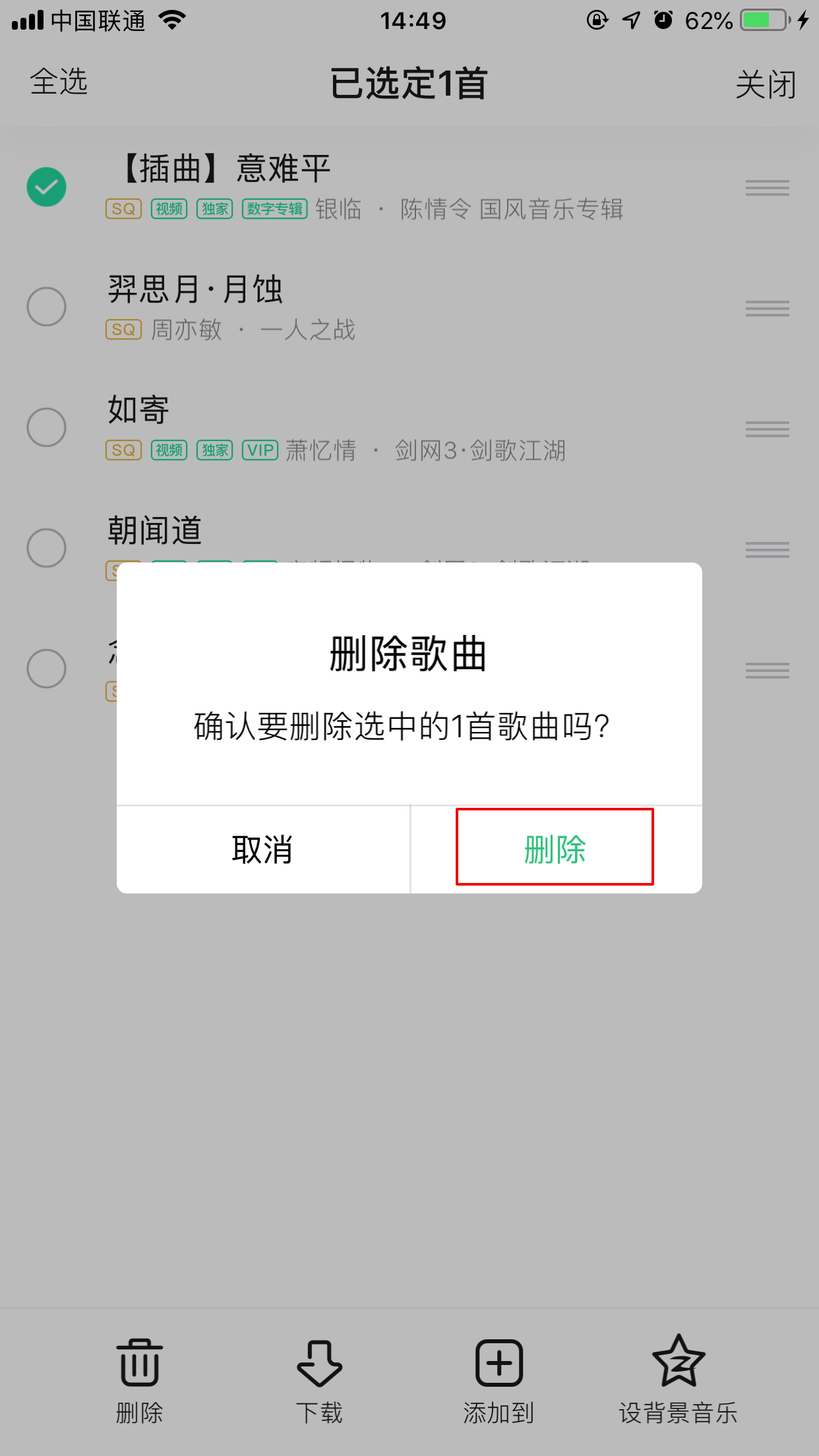Image resolution: width=819 pixels, height=1456 pixels.
Task: Click the download icon at the bottom
Action: [318, 1362]
